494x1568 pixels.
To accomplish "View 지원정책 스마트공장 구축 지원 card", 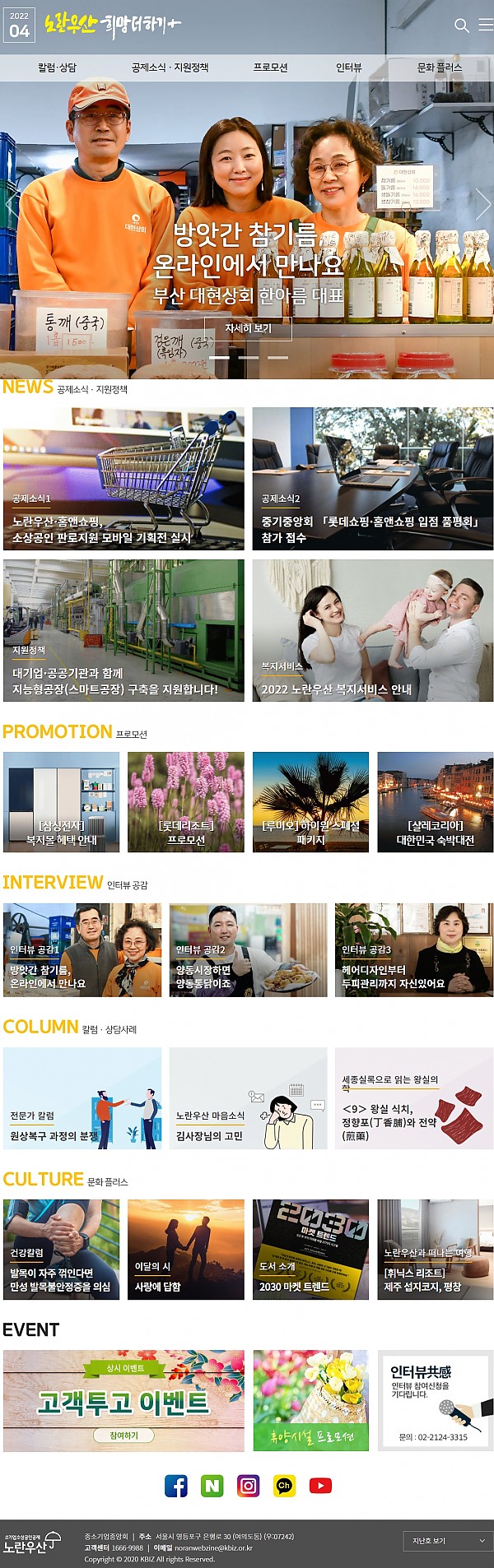I will coord(123,630).
